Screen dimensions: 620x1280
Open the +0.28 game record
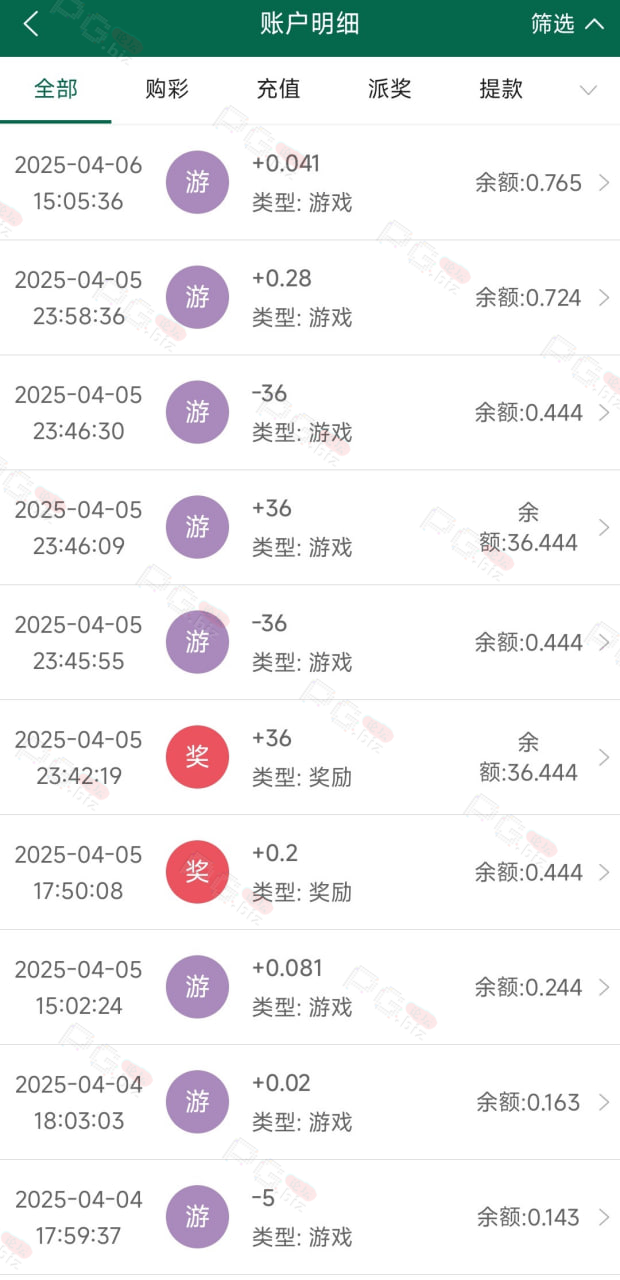[310, 298]
